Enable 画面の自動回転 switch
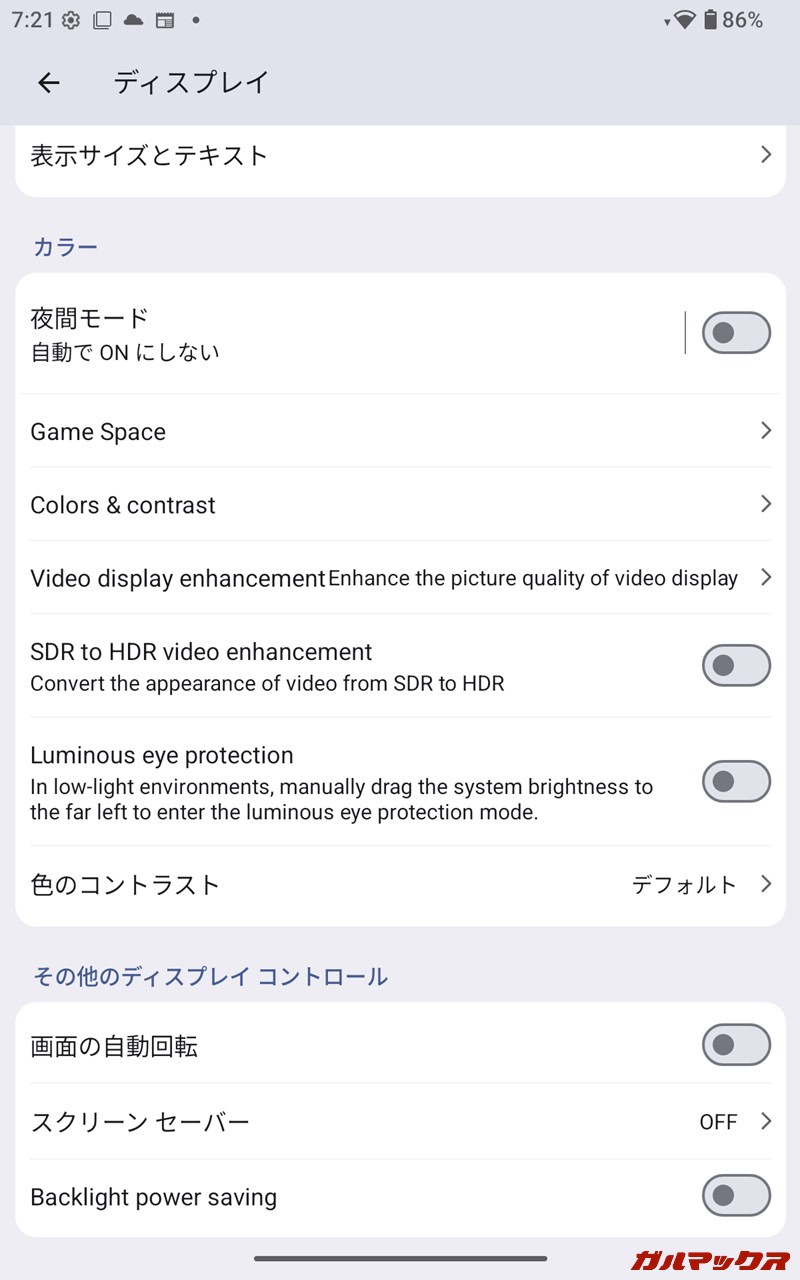This screenshot has height=1280, width=800. coord(736,1045)
